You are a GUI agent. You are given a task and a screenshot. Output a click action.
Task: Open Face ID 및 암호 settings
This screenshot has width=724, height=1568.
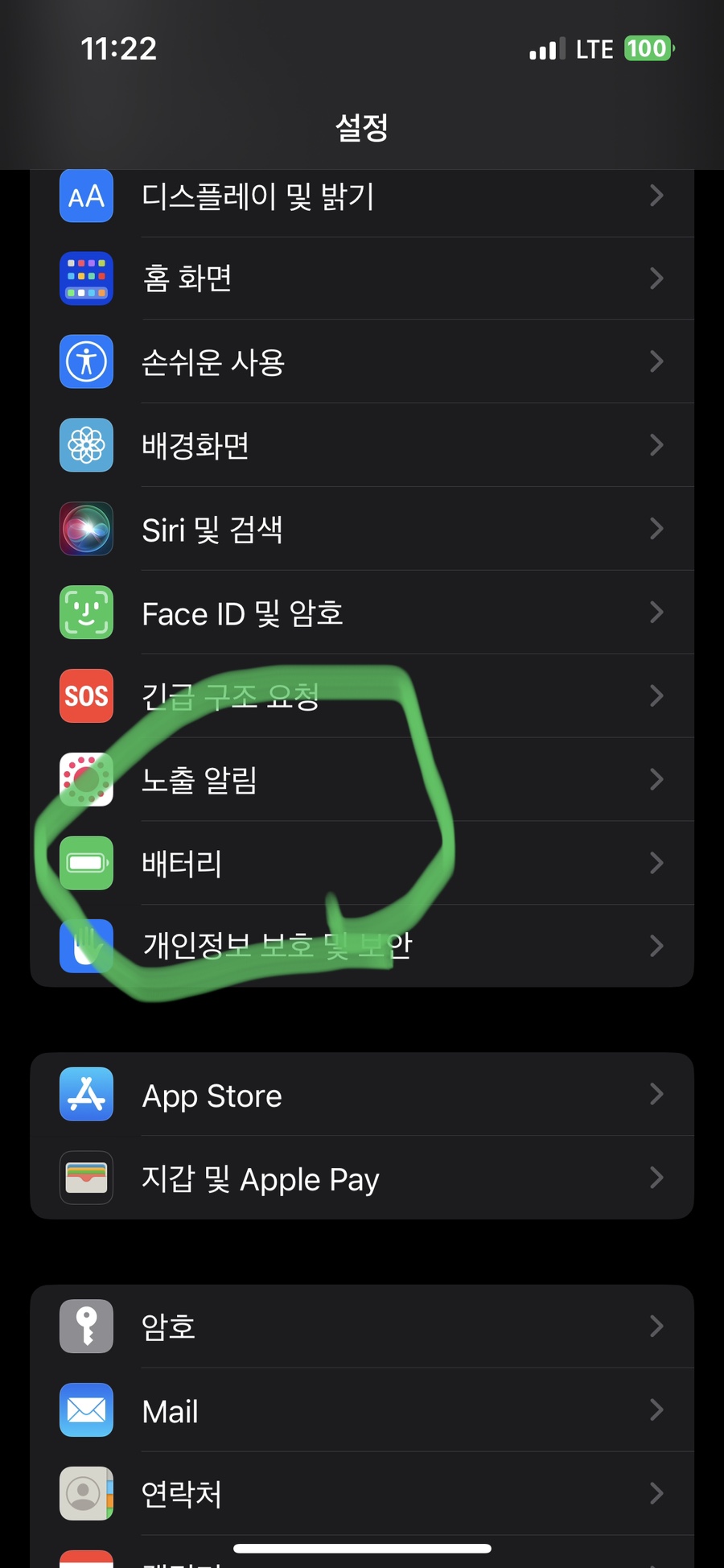tap(242, 613)
